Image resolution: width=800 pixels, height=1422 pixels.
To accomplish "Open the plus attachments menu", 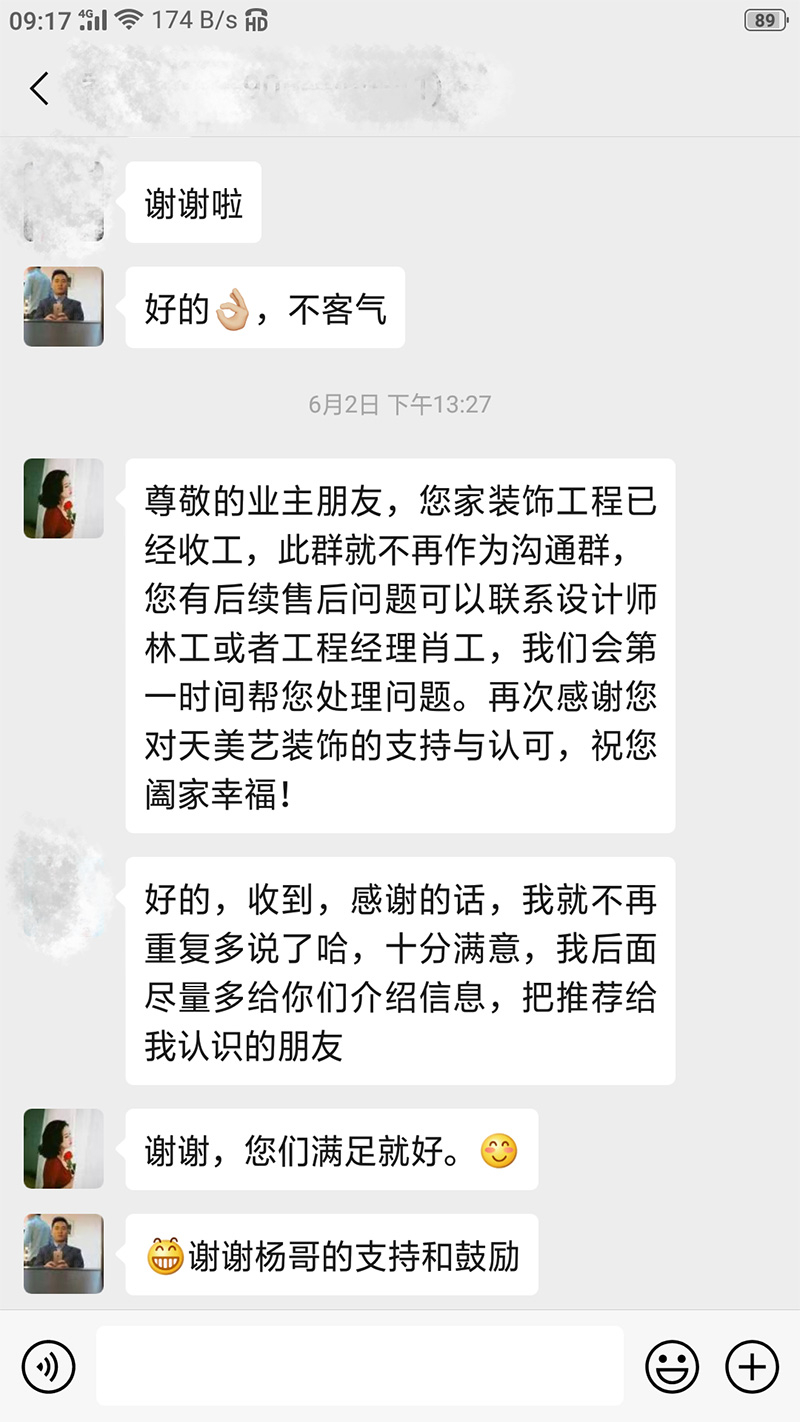I will [x=751, y=1366].
